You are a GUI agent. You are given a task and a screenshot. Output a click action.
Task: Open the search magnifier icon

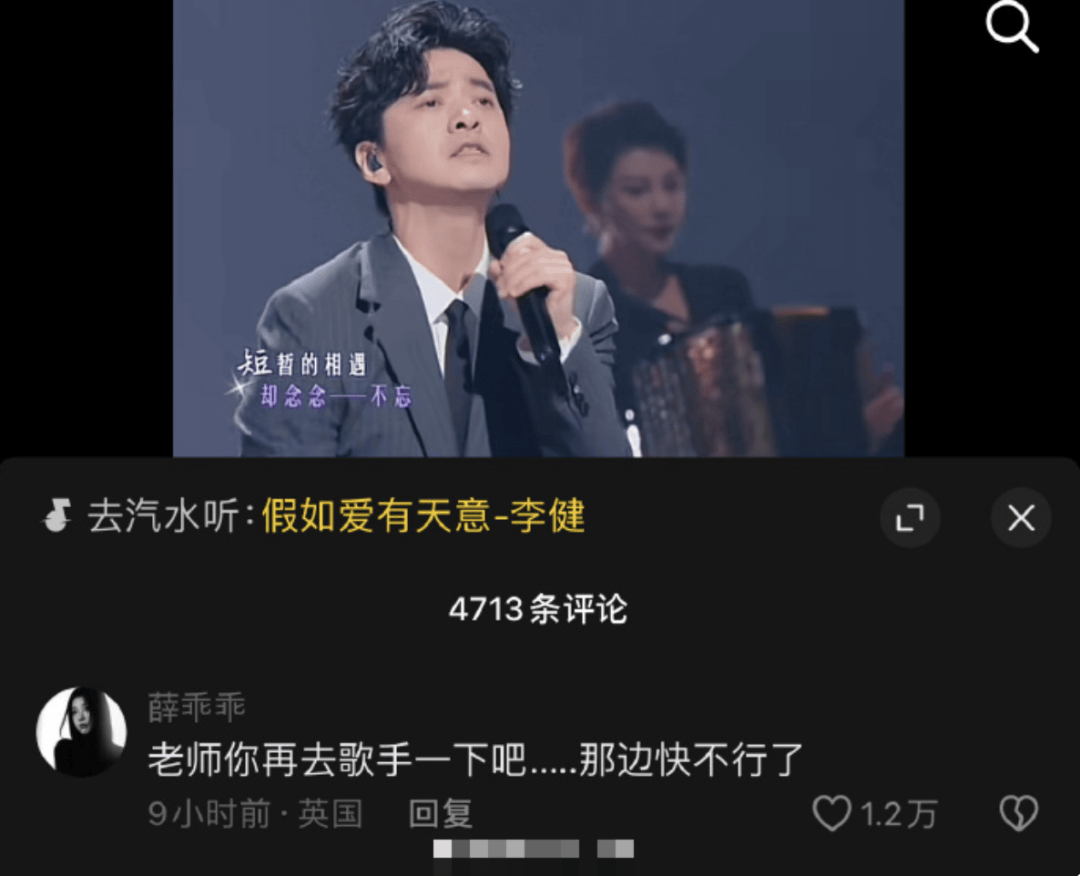[1012, 28]
